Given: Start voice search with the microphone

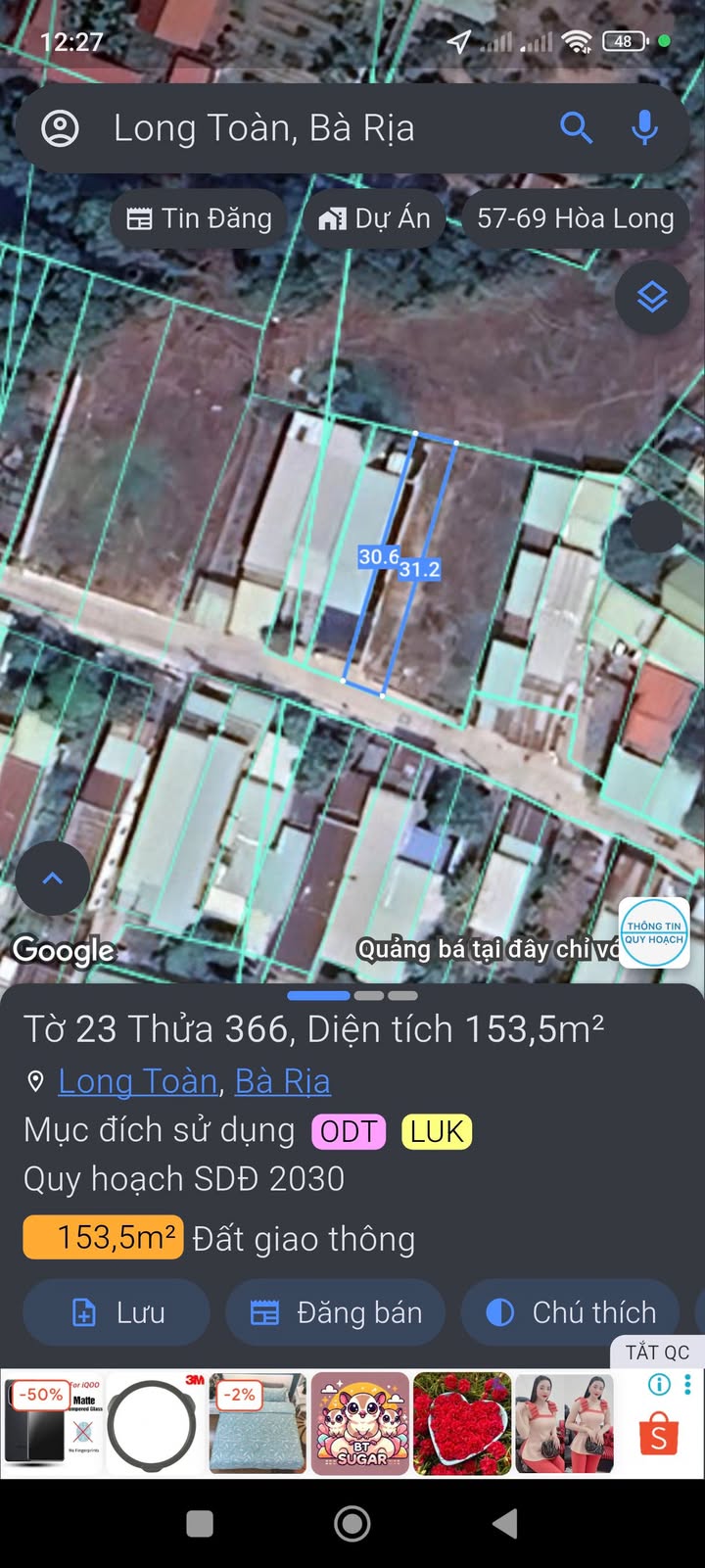Looking at the screenshot, I should coord(644,128).
